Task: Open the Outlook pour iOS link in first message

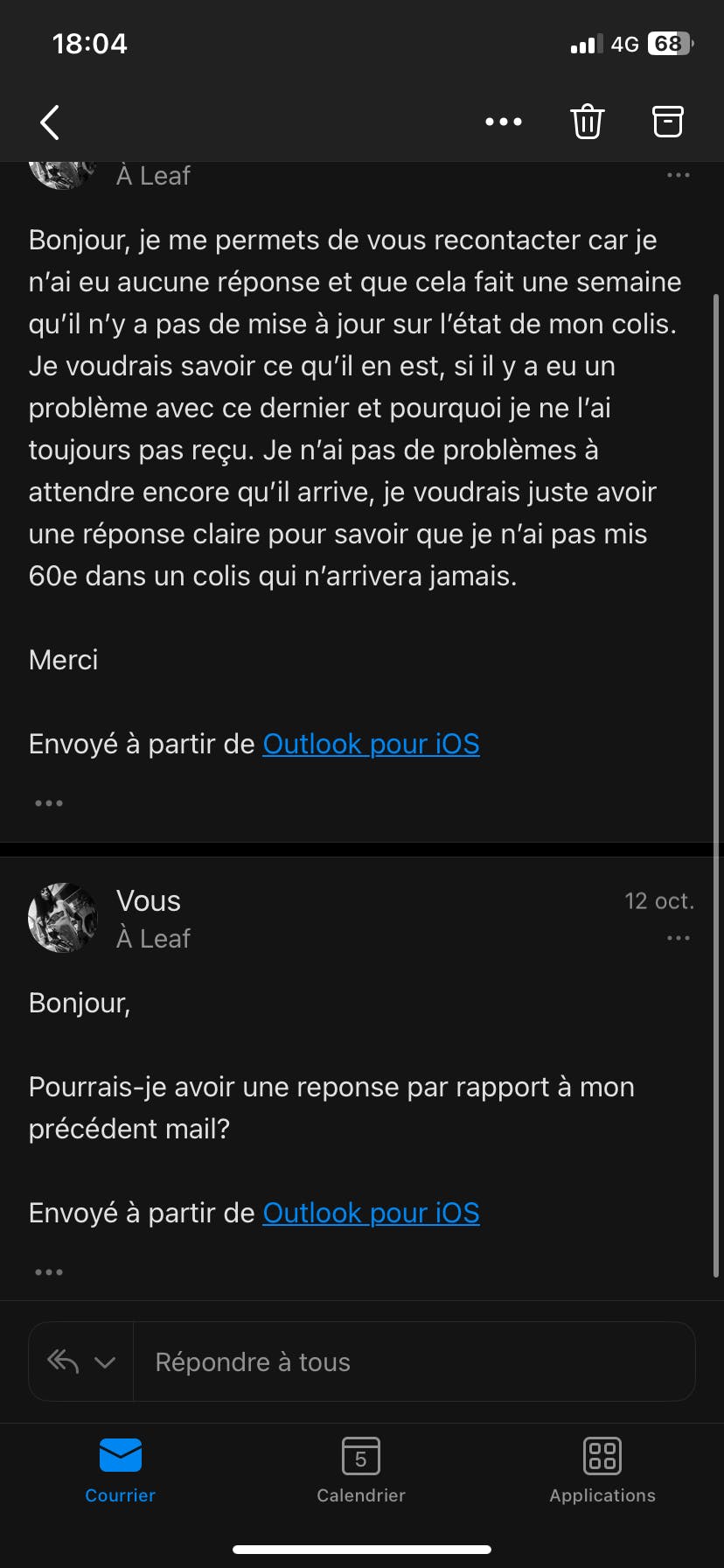Action: (x=371, y=745)
